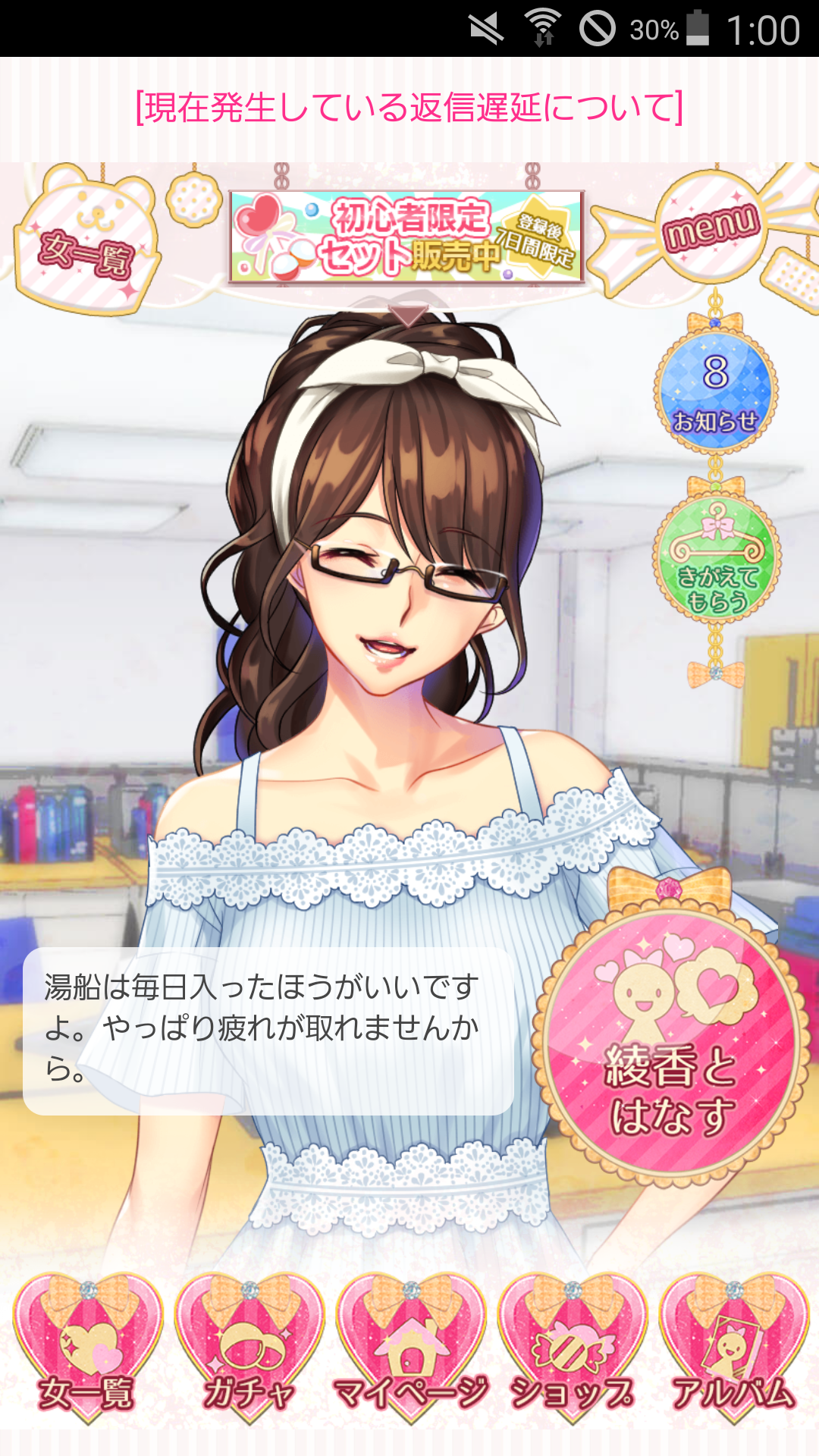
Task: Open the 女一覧 bear button at top
Action: (x=88, y=244)
